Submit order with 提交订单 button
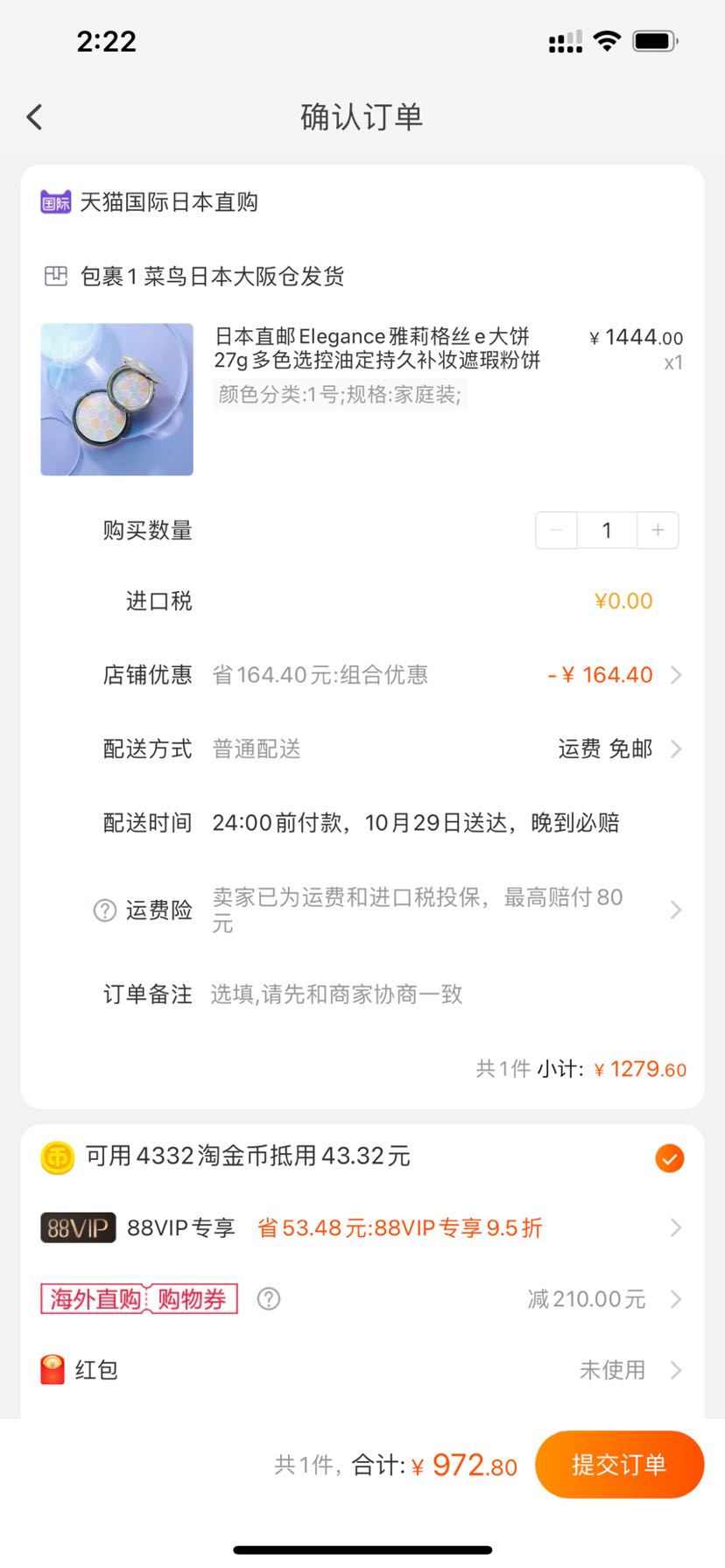This screenshot has width=725, height=1568. (x=620, y=1465)
